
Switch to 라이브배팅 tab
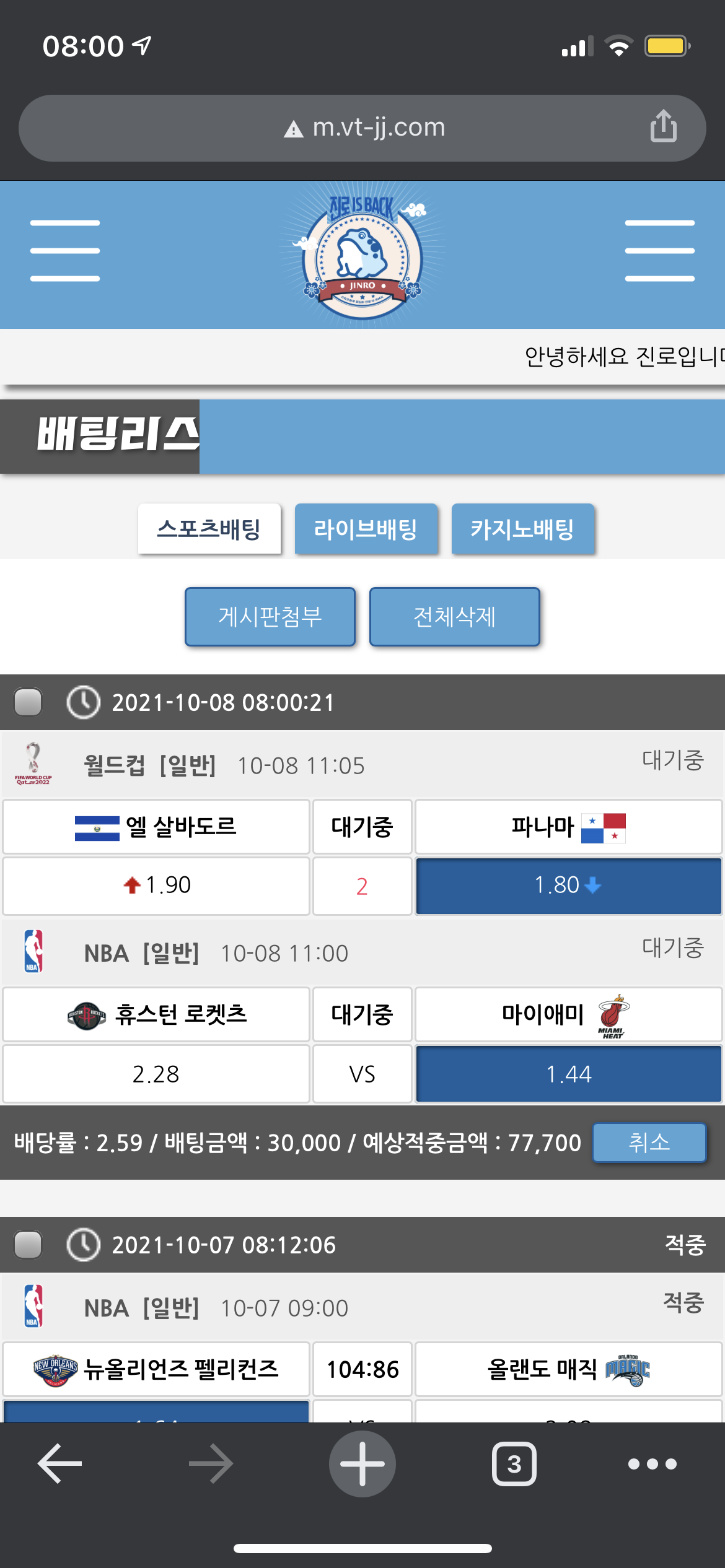tap(366, 529)
